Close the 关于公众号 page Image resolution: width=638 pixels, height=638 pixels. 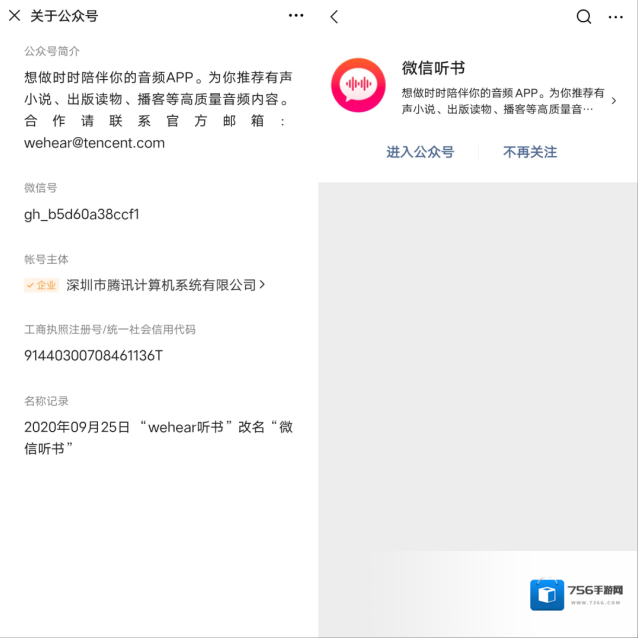click(x=14, y=16)
